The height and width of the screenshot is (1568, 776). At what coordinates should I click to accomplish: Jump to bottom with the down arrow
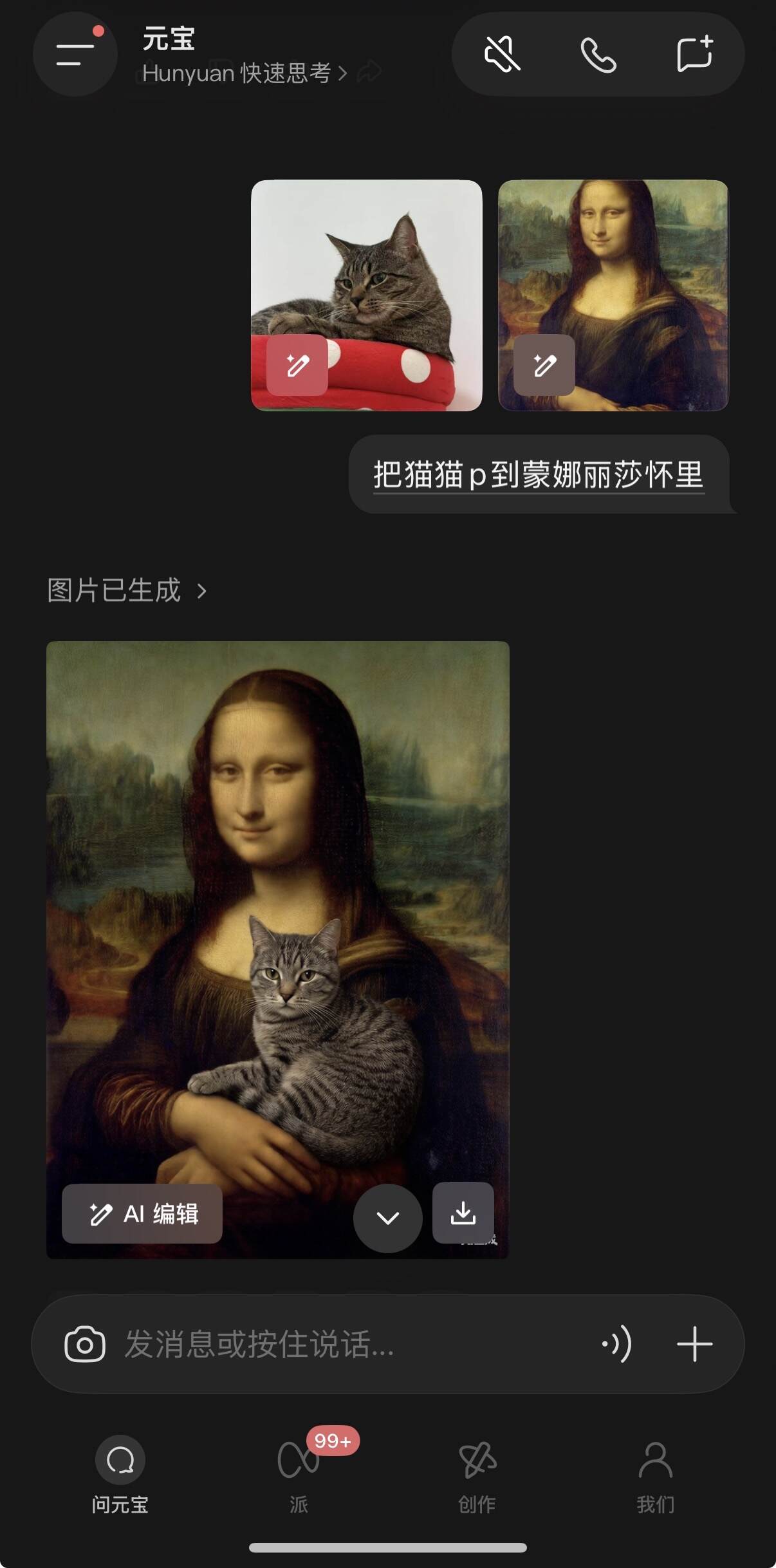pyautogui.click(x=387, y=1218)
